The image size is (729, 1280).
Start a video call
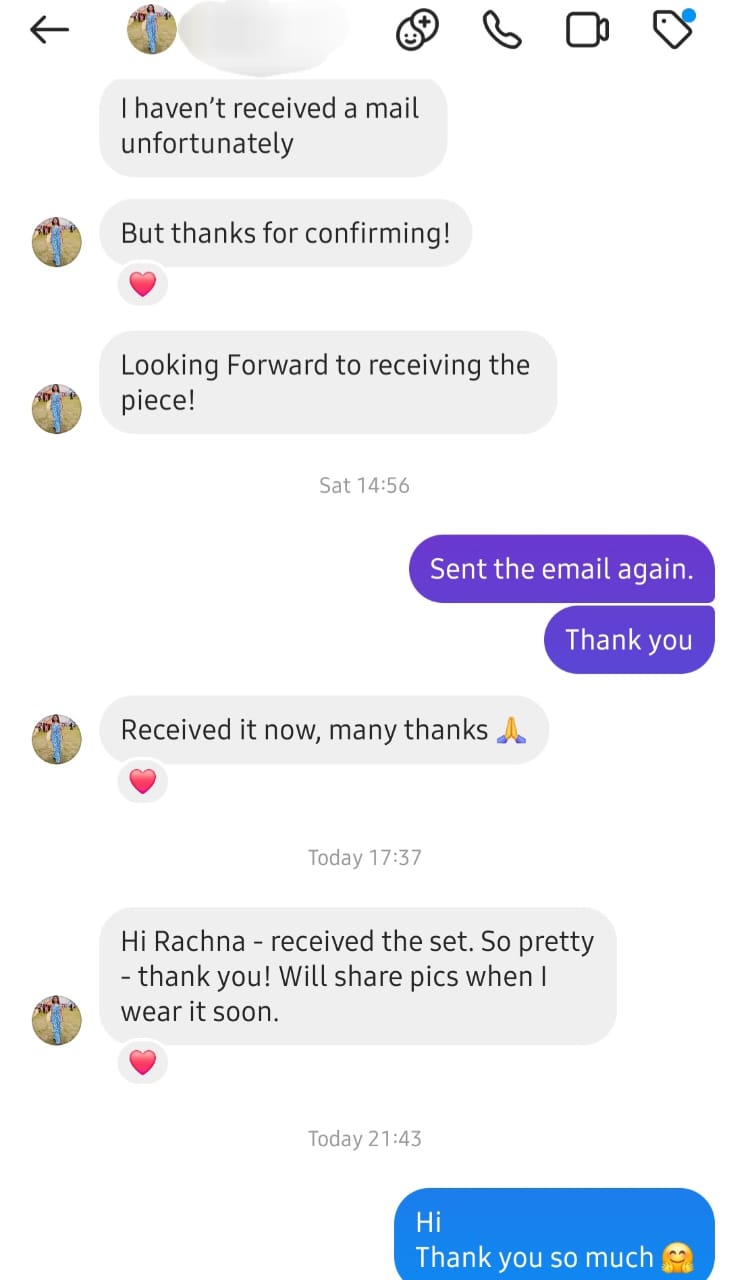587,30
